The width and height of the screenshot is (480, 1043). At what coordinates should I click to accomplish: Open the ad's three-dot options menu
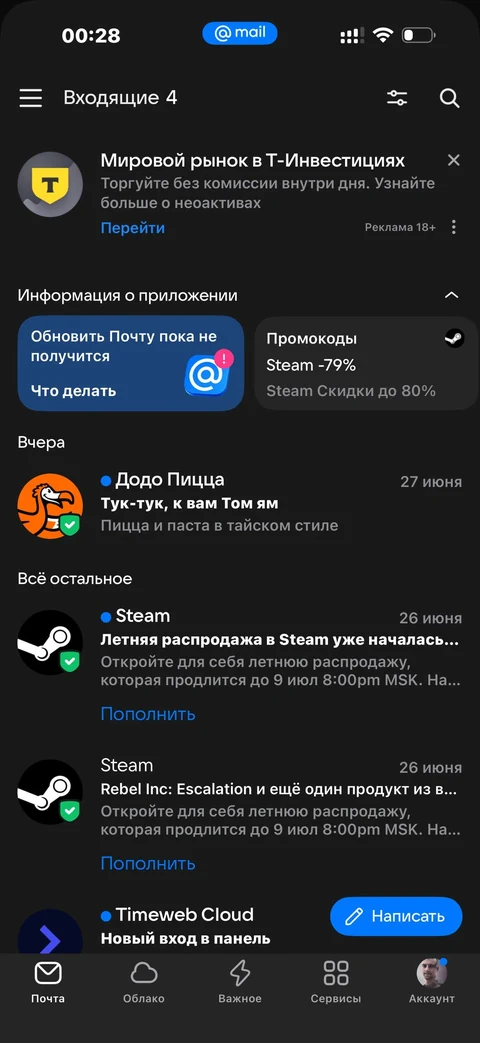pyautogui.click(x=453, y=227)
